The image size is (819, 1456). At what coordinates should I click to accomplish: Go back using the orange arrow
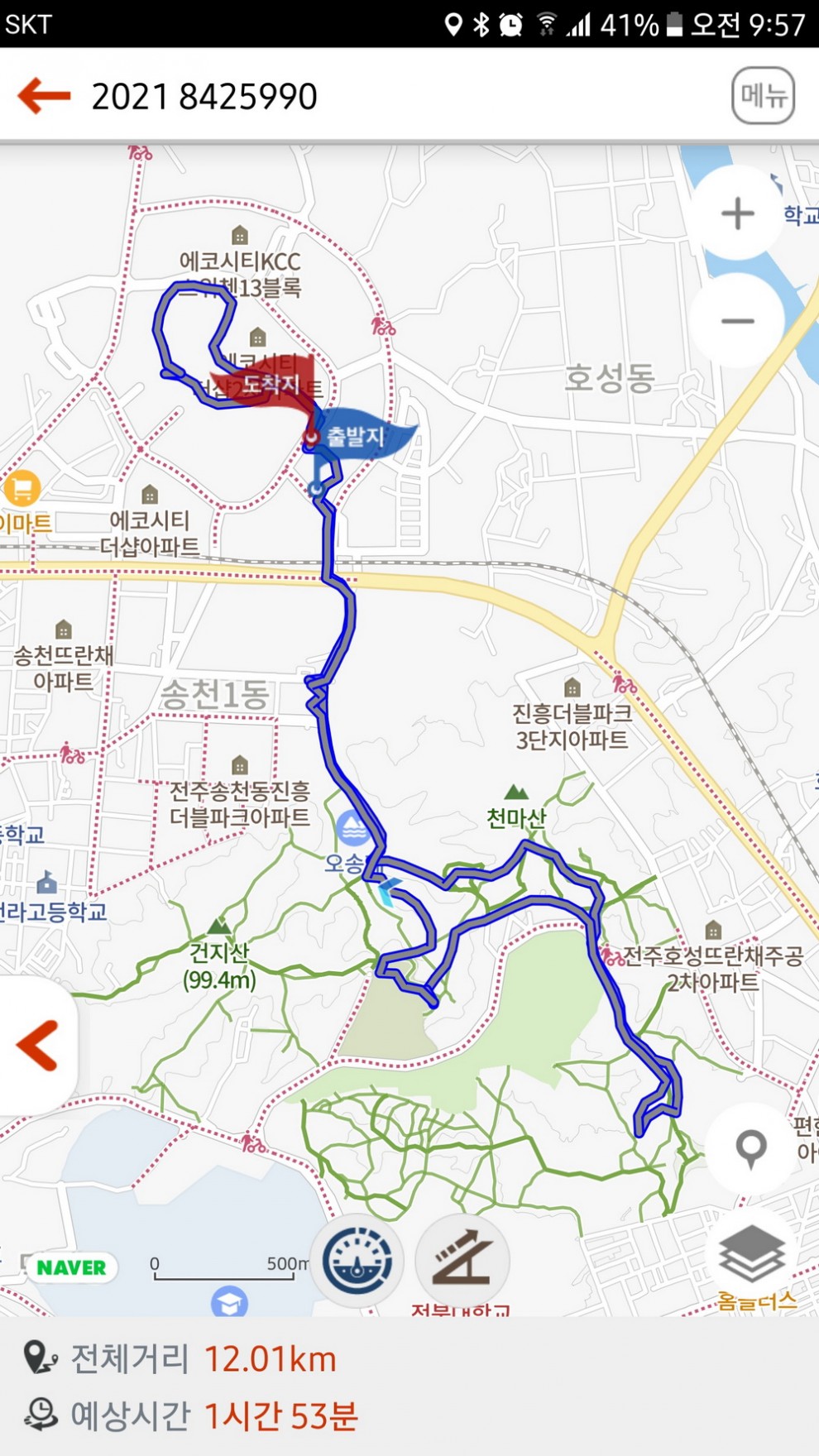click(x=45, y=96)
